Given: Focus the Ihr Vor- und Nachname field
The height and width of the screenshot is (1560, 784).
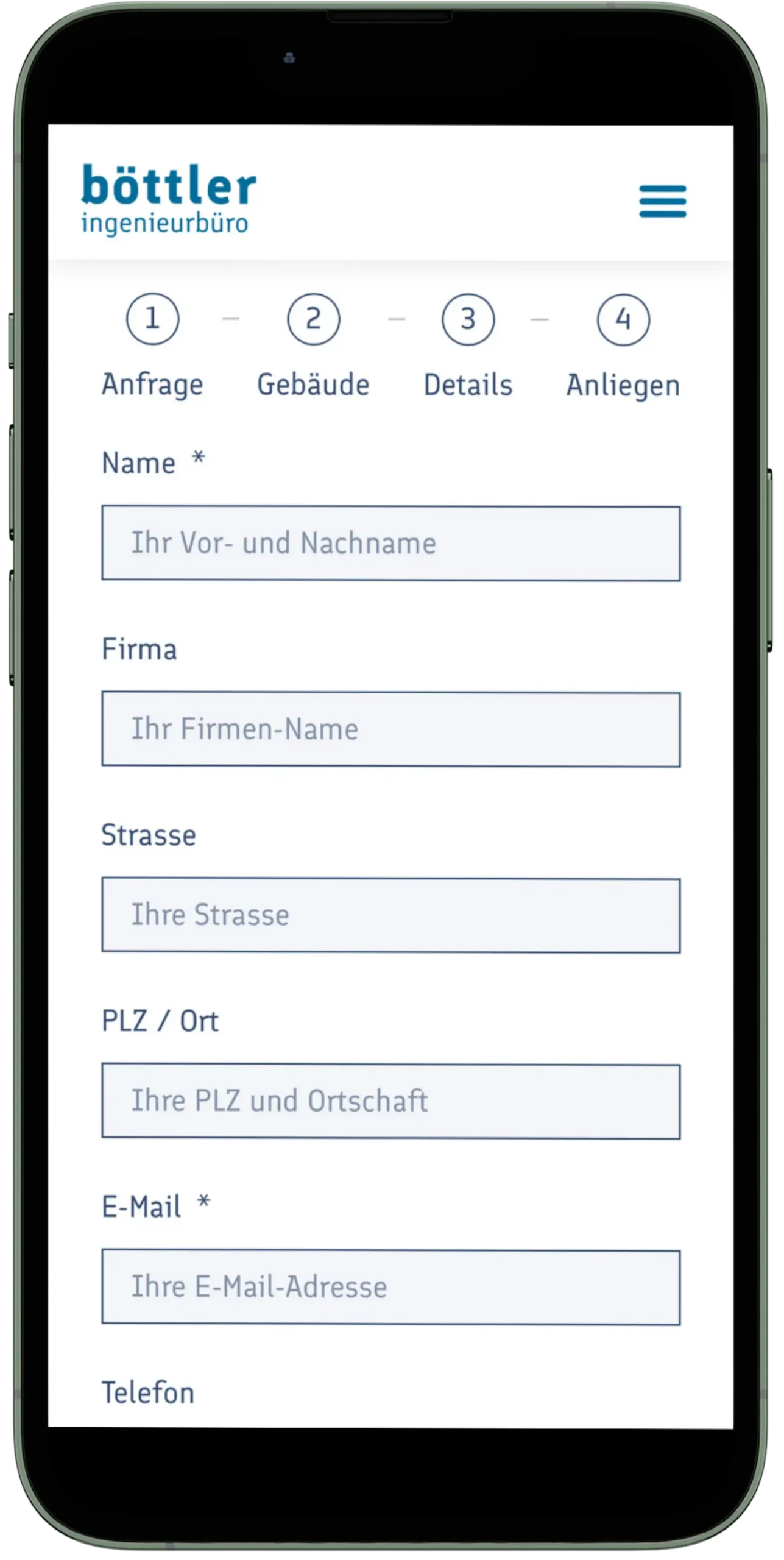Looking at the screenshot, I should pos(390,543).
